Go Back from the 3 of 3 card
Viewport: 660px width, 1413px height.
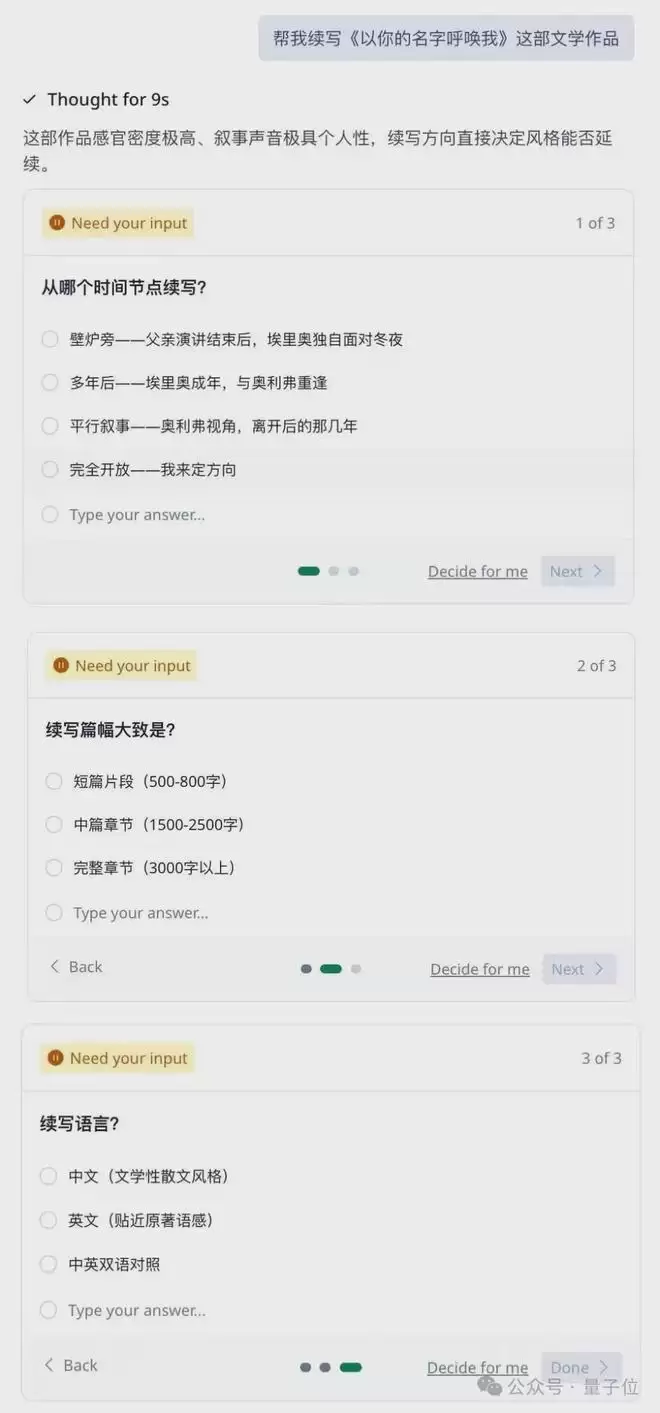pyautogui.click(x=71, y=1365)
